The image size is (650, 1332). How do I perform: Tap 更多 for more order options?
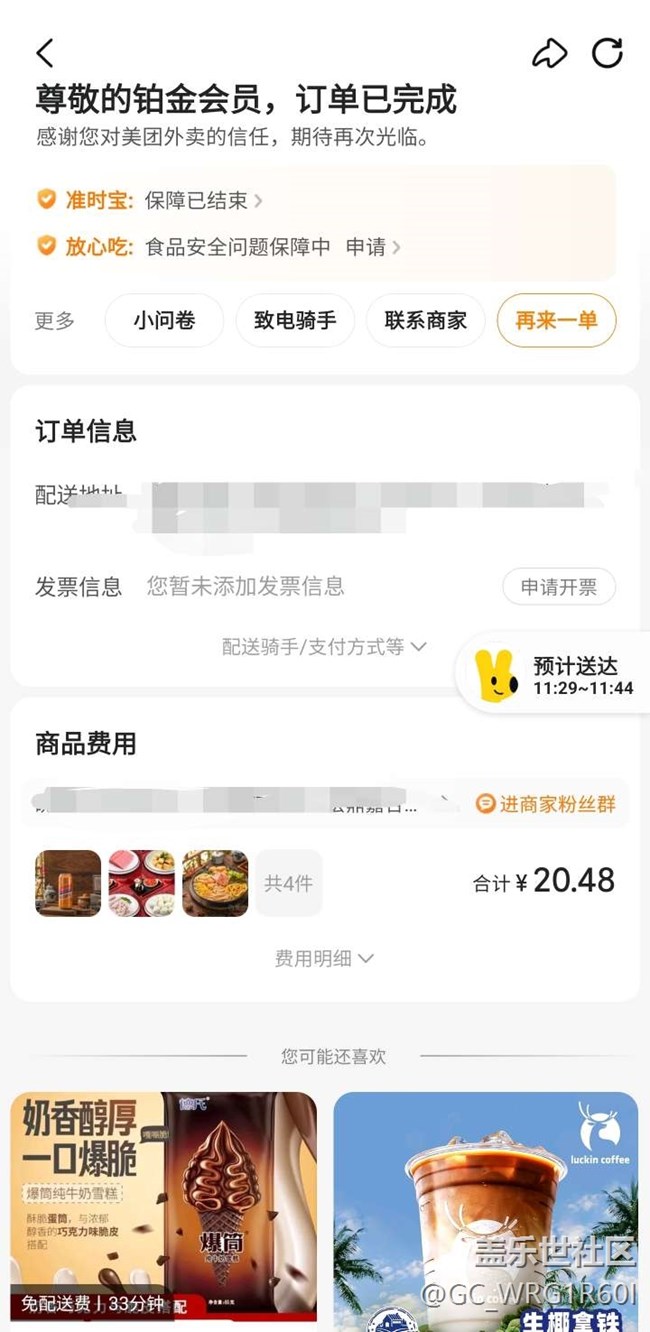[55, 321]
